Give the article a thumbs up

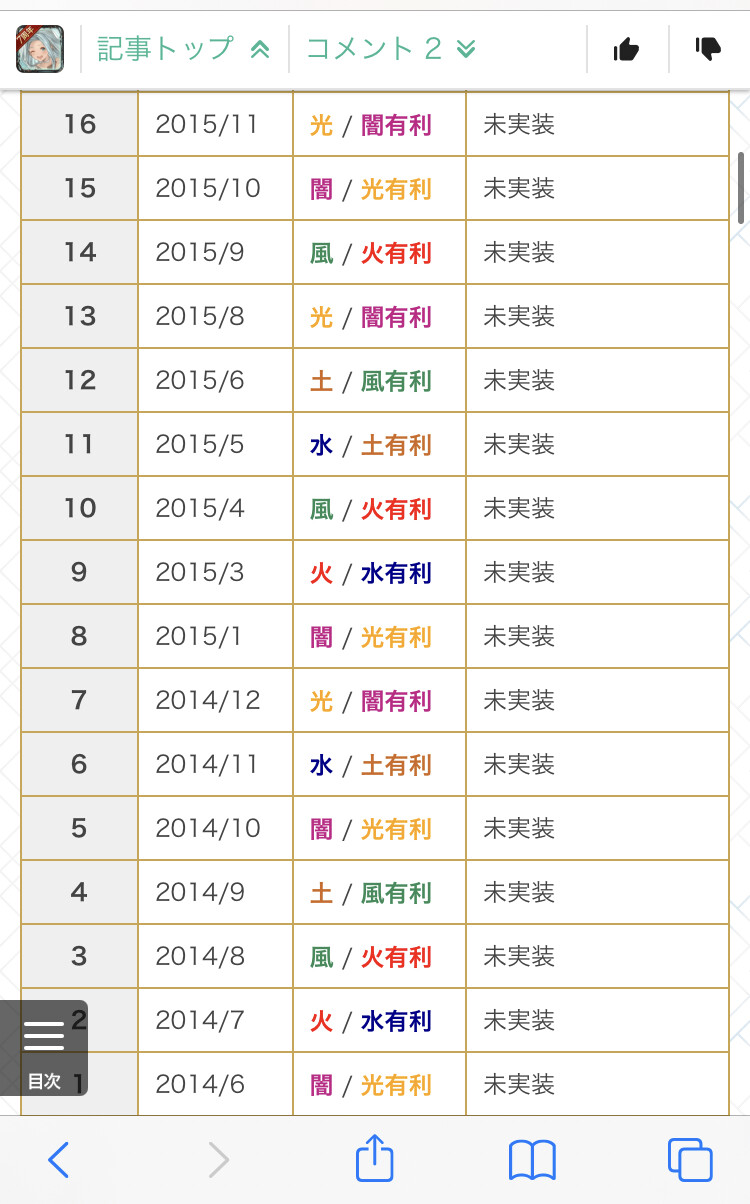pyautogui.click(x=626, y=49)
